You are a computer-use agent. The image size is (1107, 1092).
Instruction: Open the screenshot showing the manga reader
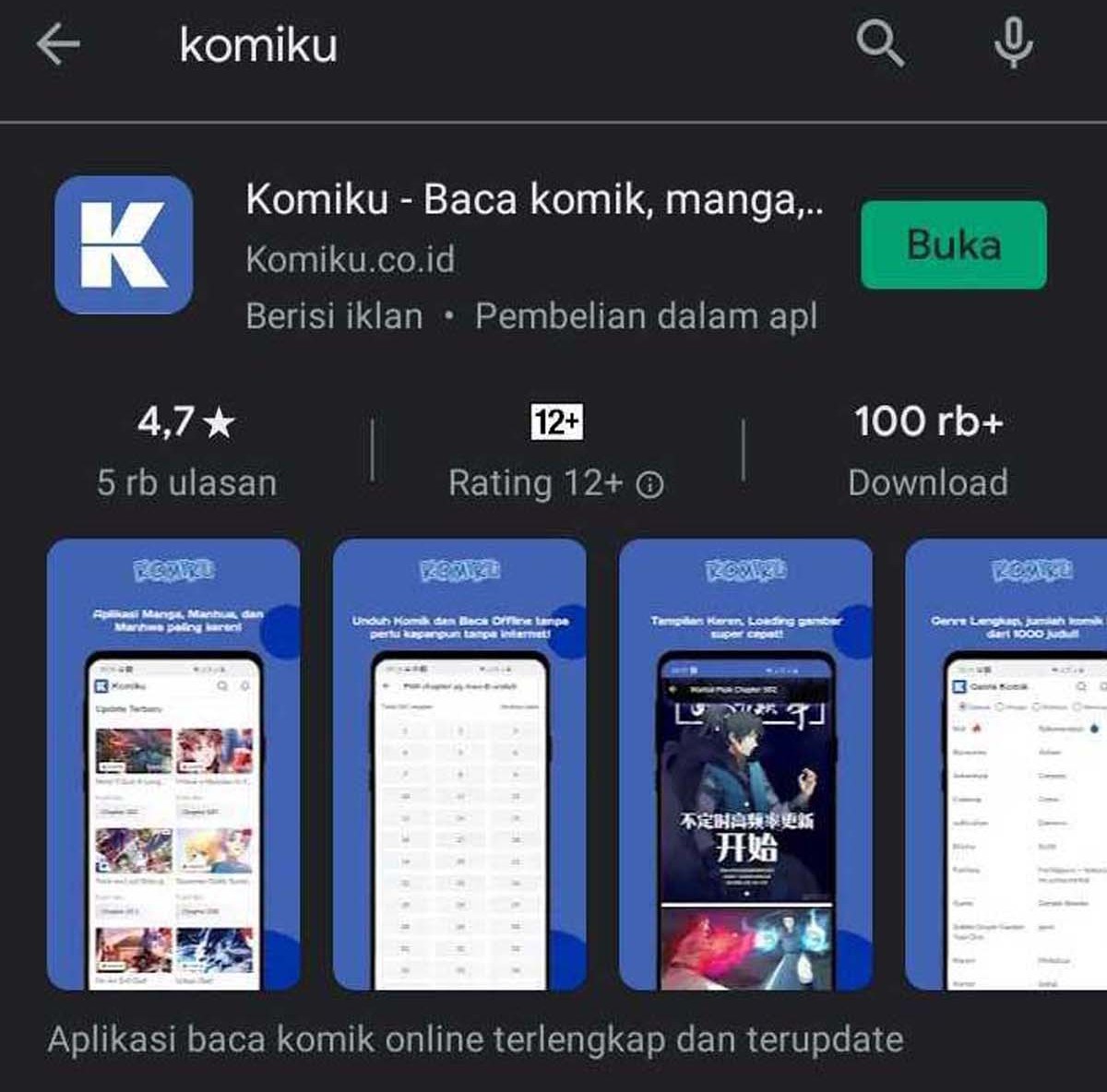coord(745,764)
